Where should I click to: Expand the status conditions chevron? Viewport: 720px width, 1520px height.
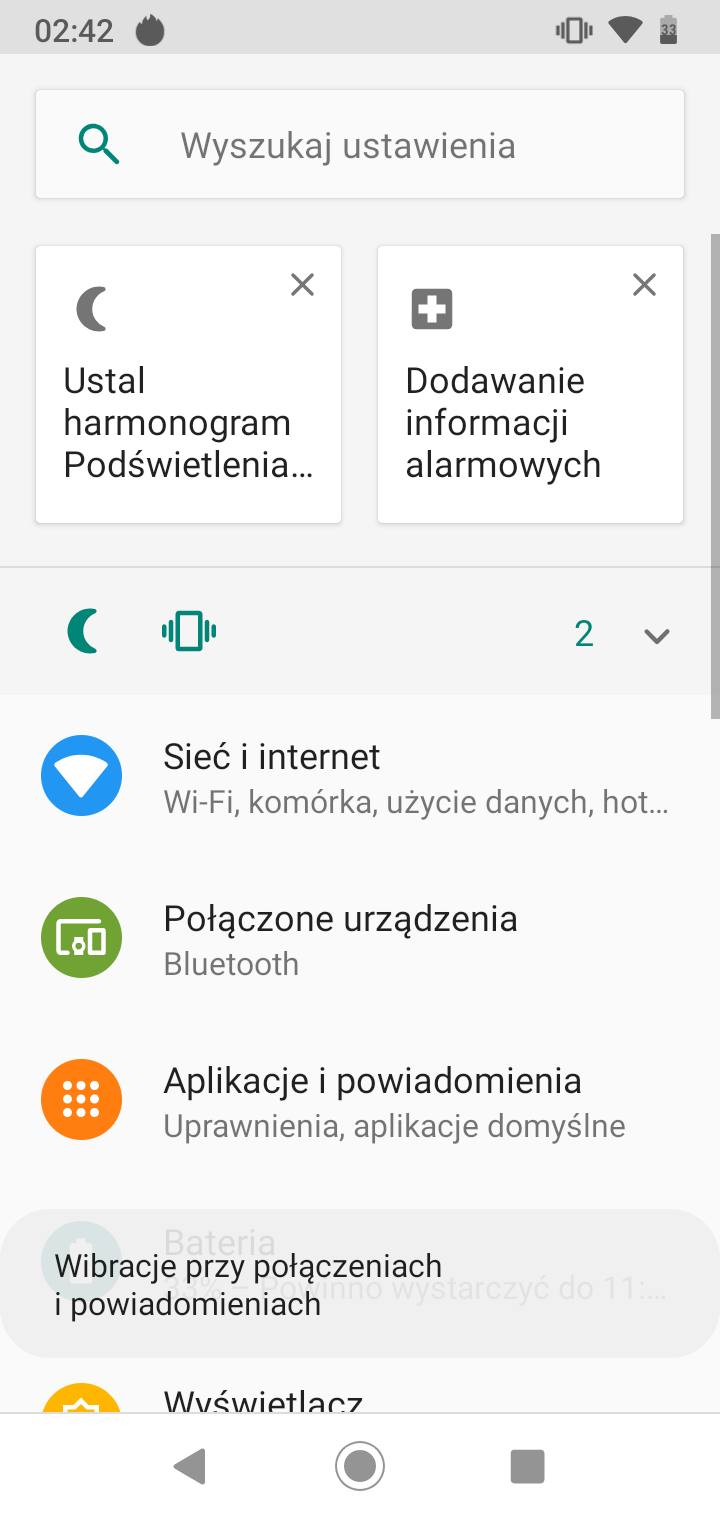click(656, 635)
